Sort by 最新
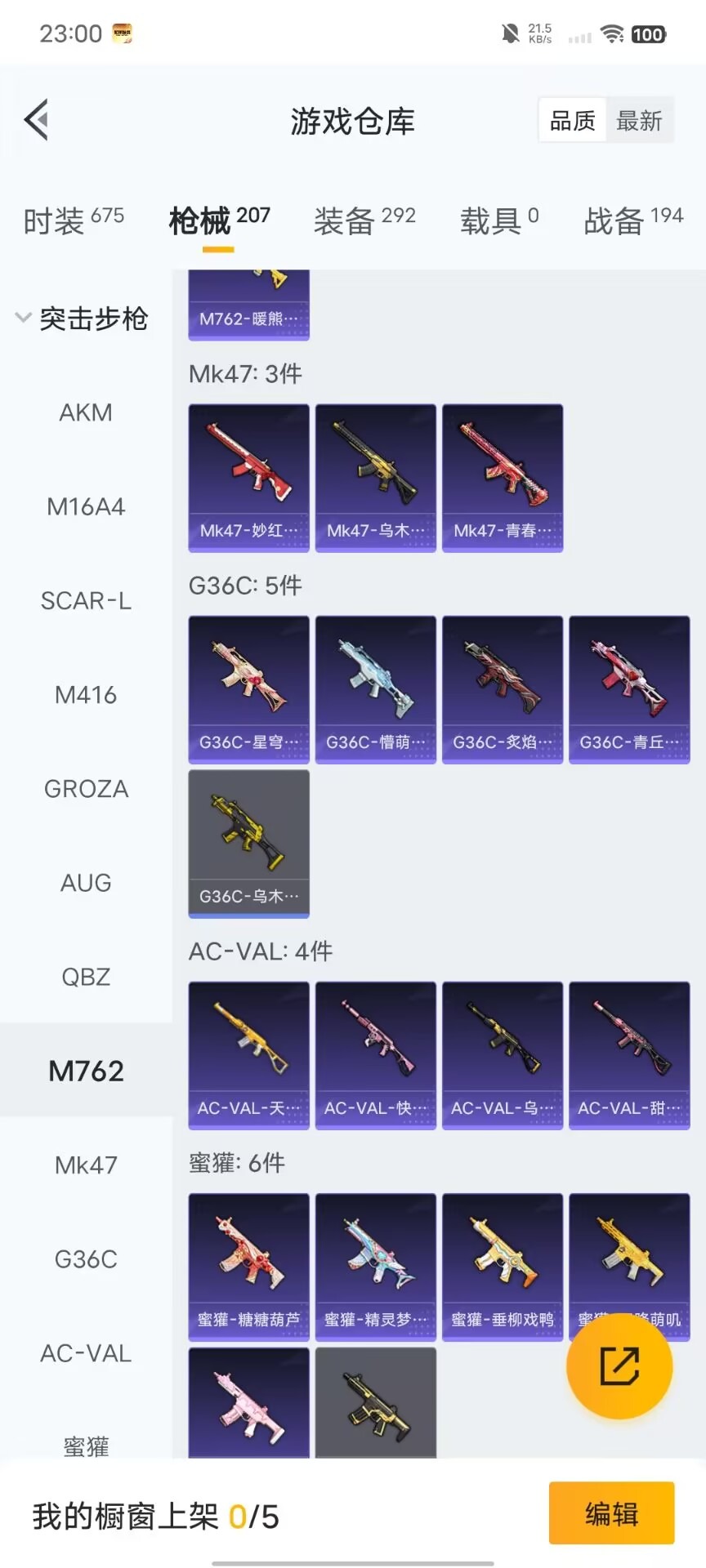This screenshot has height=1568, width=706. tap(639, 121)
